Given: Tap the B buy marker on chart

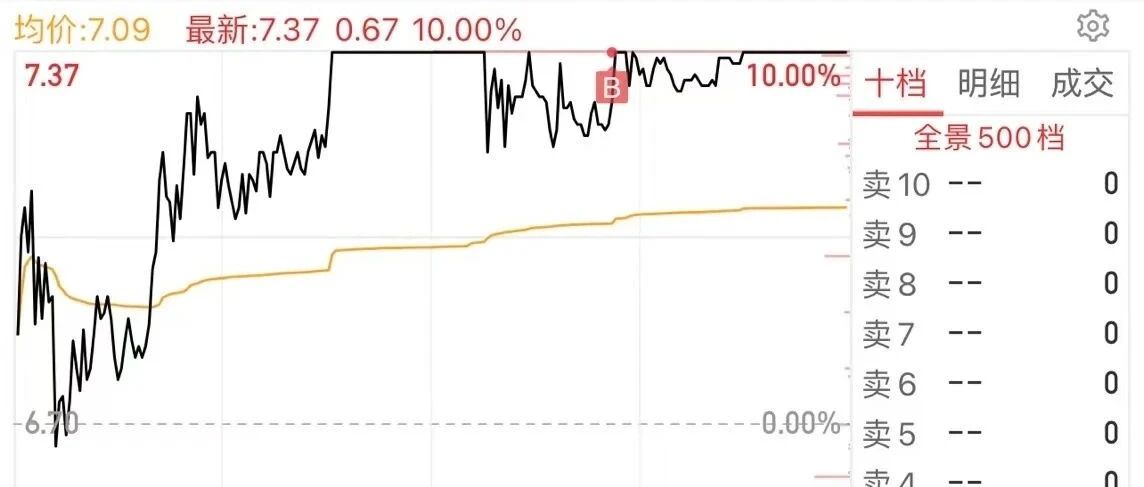Looking at the screenshot, I should click(611, 88).
